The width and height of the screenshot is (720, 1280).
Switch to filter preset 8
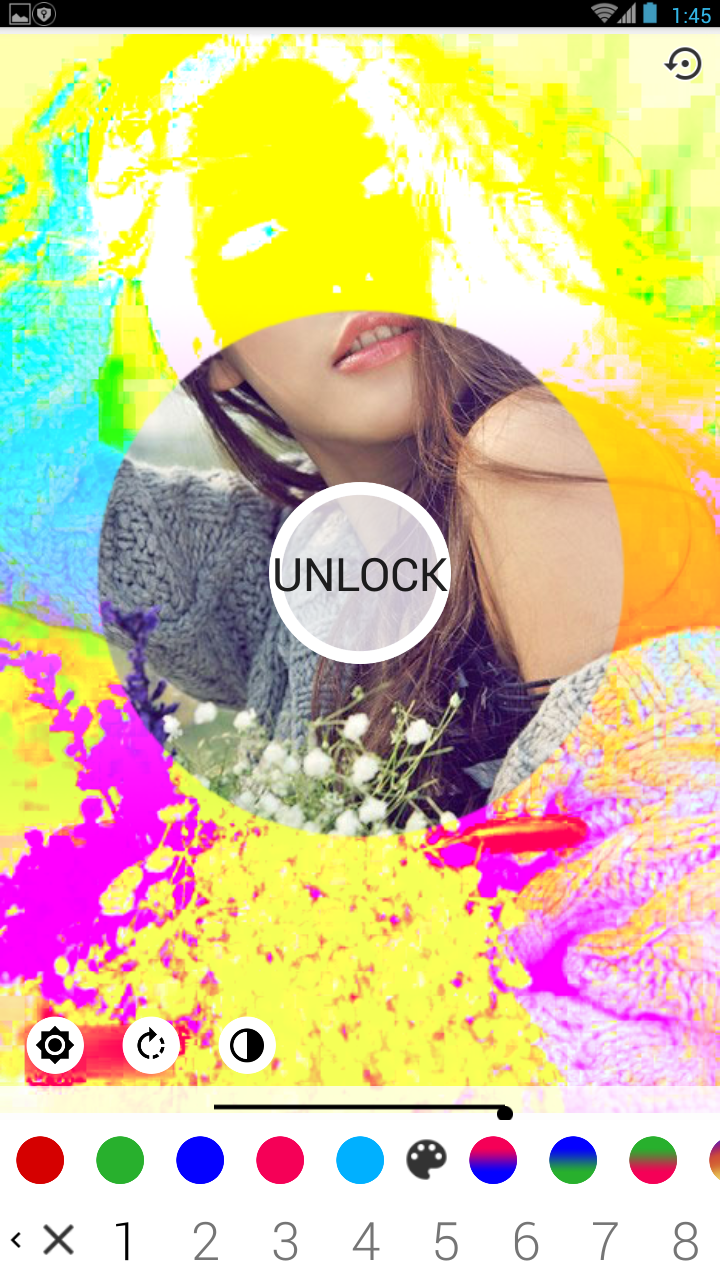pos(685,1241)
